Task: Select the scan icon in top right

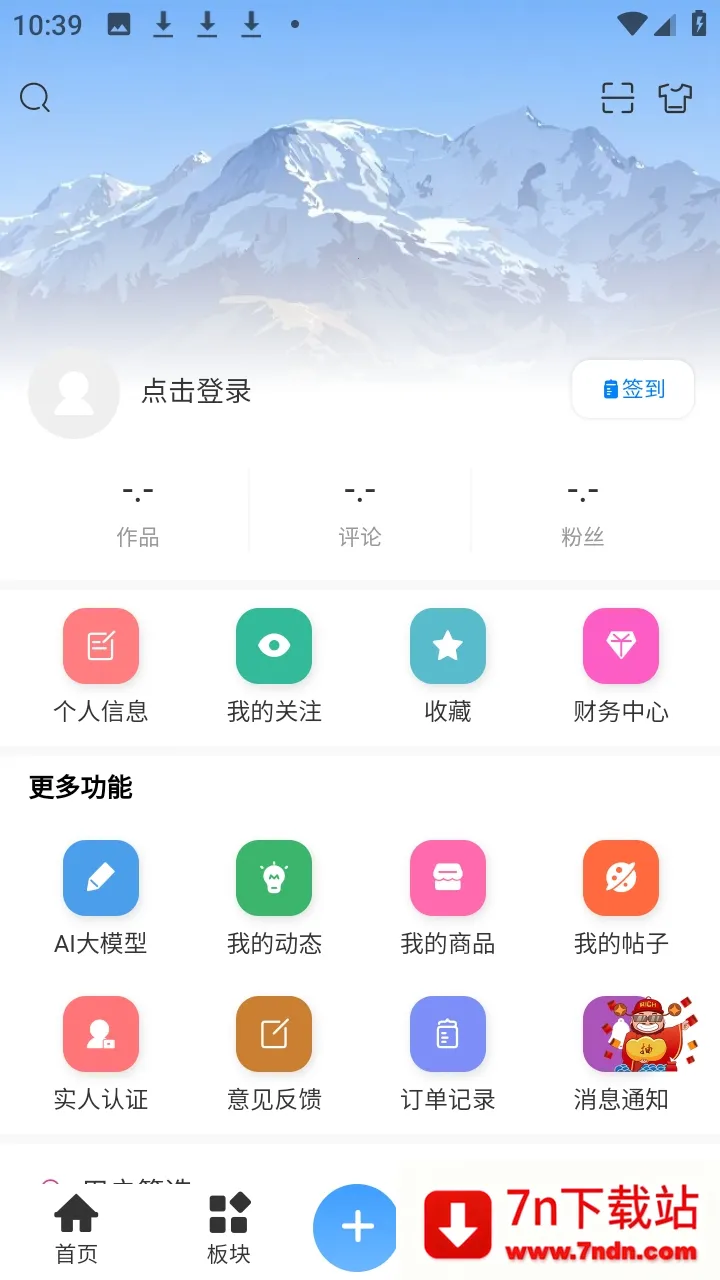Action: pos(617,98)
